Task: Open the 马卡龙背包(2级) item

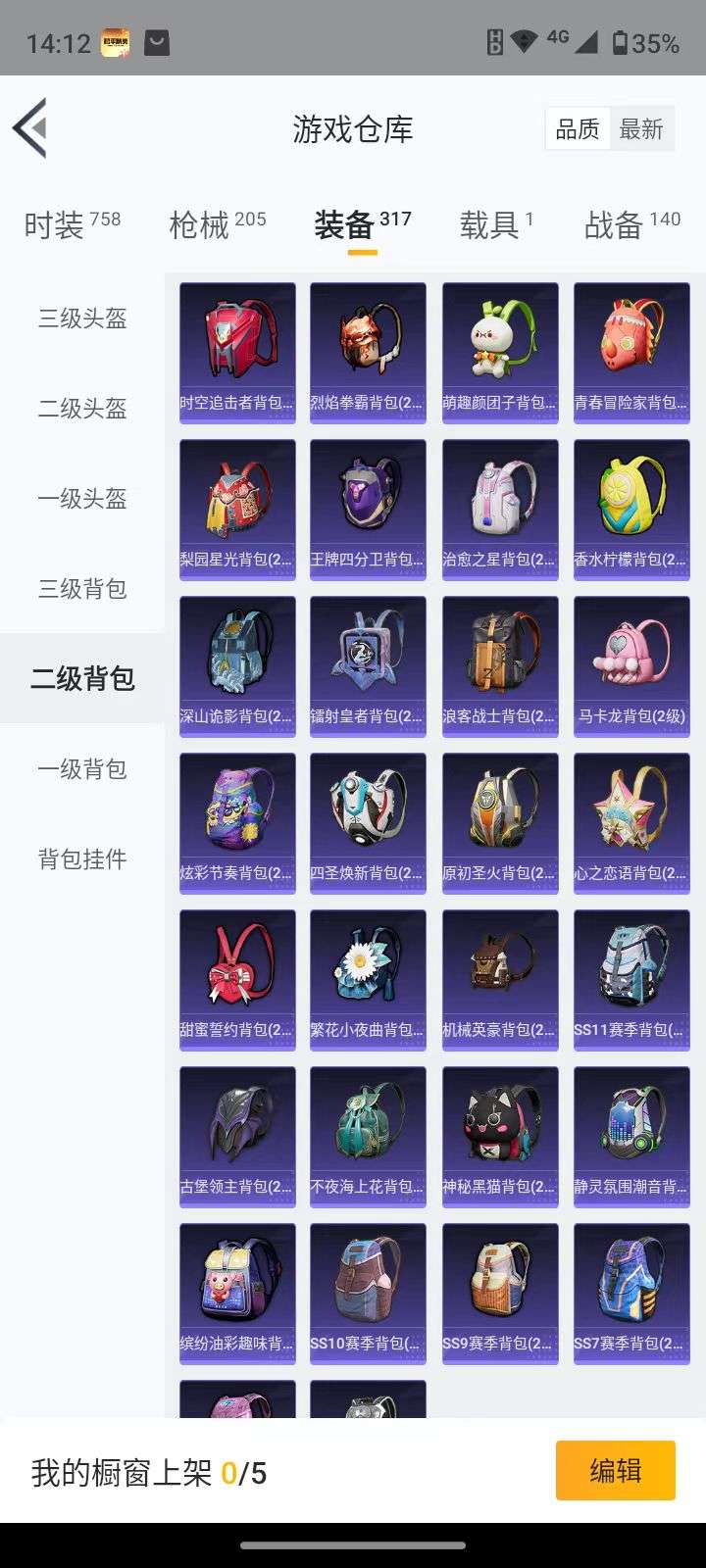Action: 631,666
